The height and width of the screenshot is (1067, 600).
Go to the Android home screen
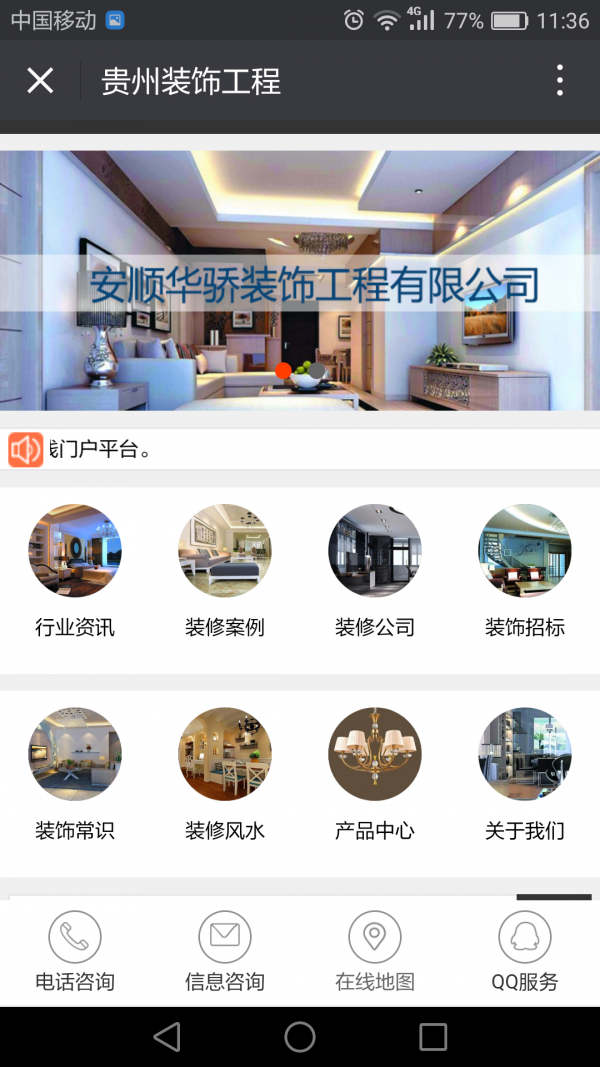coord(300,1037)
